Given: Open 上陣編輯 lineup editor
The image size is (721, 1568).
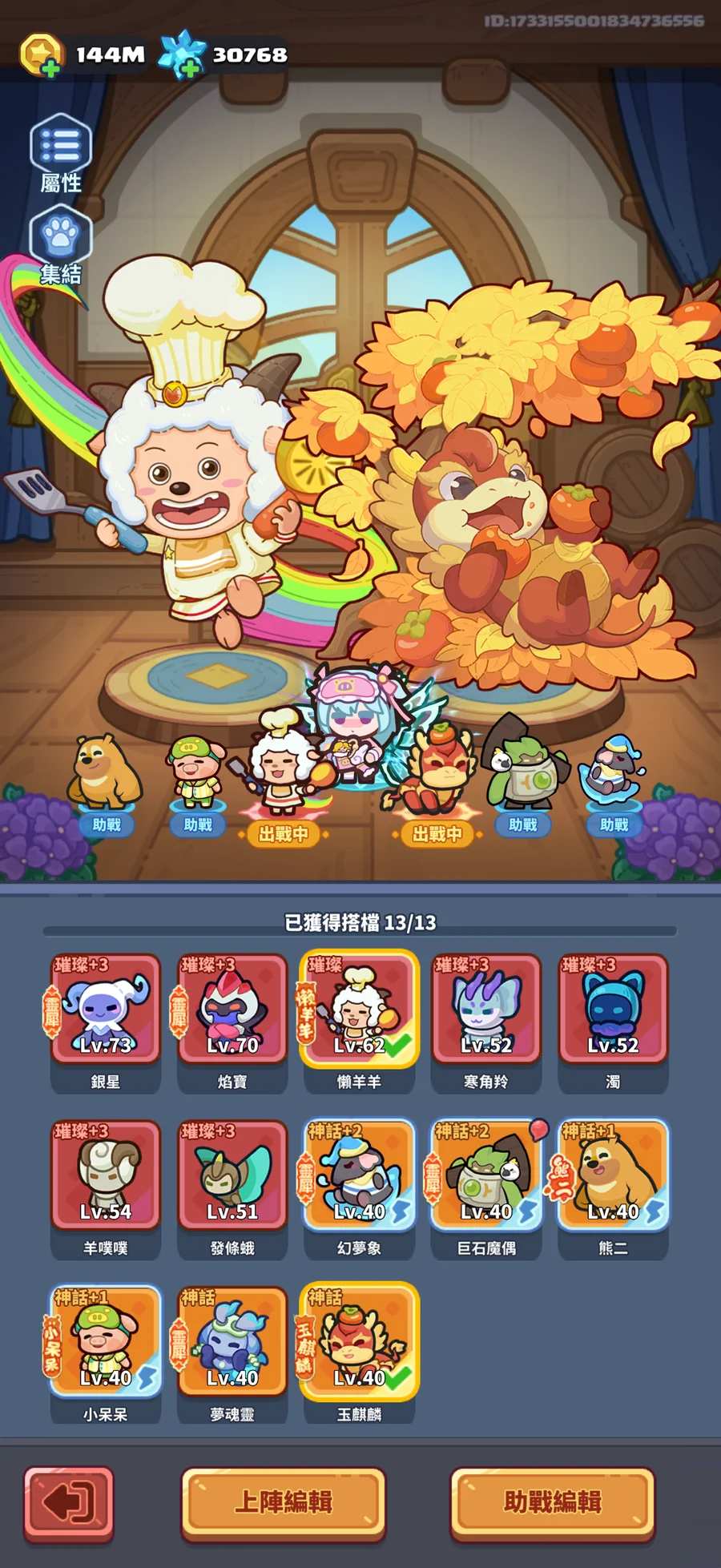Looking at the screenshot, I should point(284,1503).
